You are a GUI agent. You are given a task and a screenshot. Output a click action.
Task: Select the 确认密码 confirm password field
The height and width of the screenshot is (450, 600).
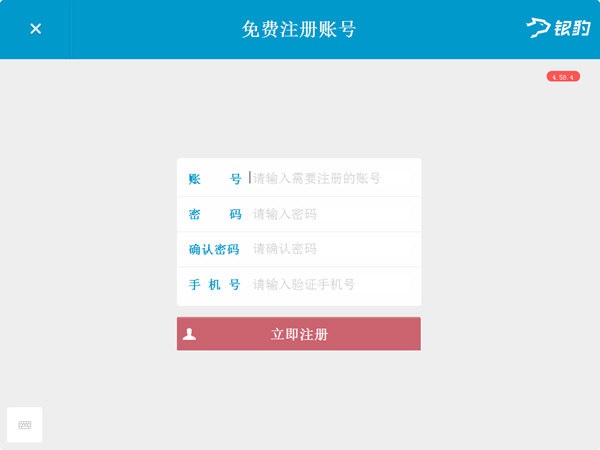(330, 249)
